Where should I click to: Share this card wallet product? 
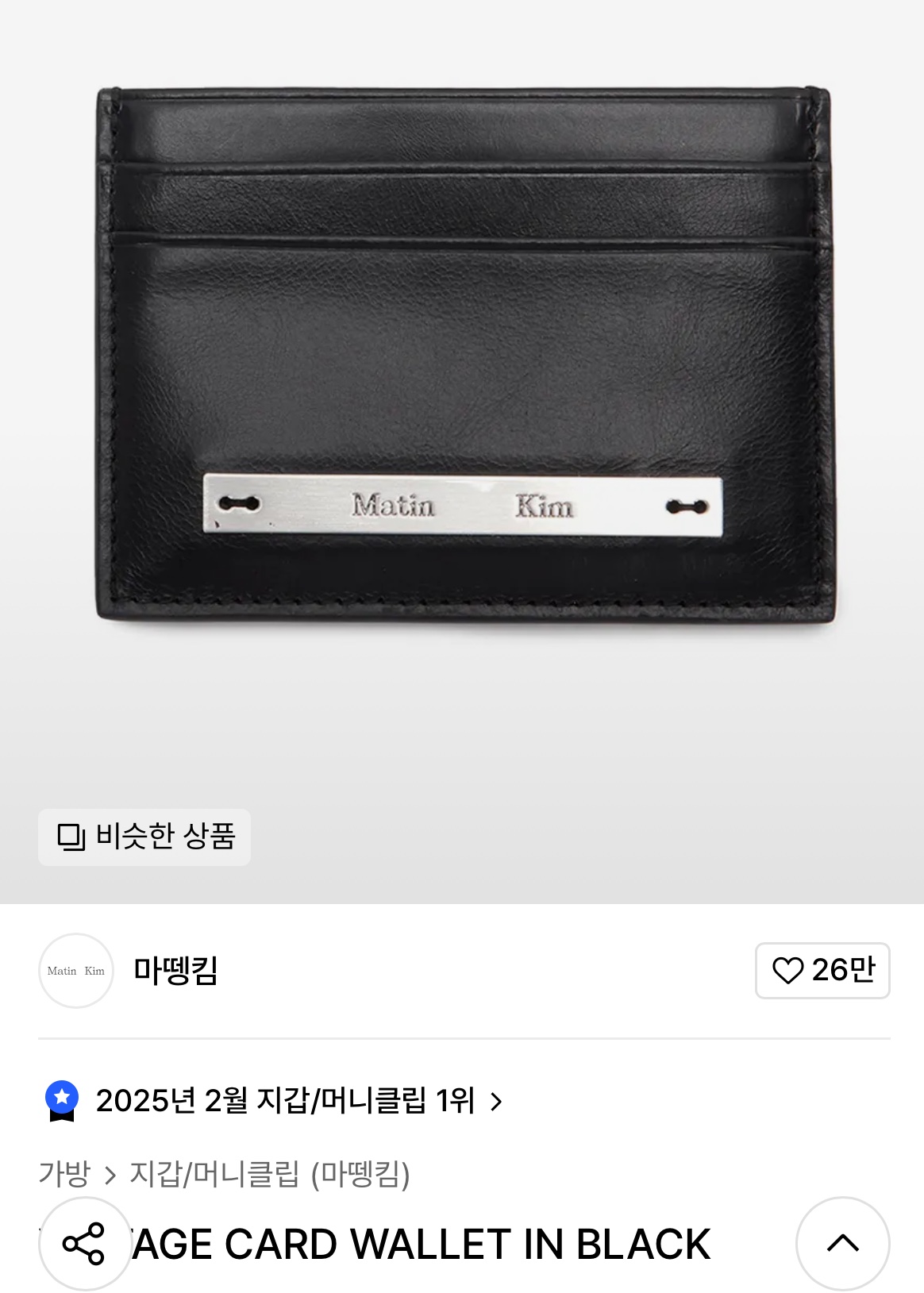point(84,1243)
